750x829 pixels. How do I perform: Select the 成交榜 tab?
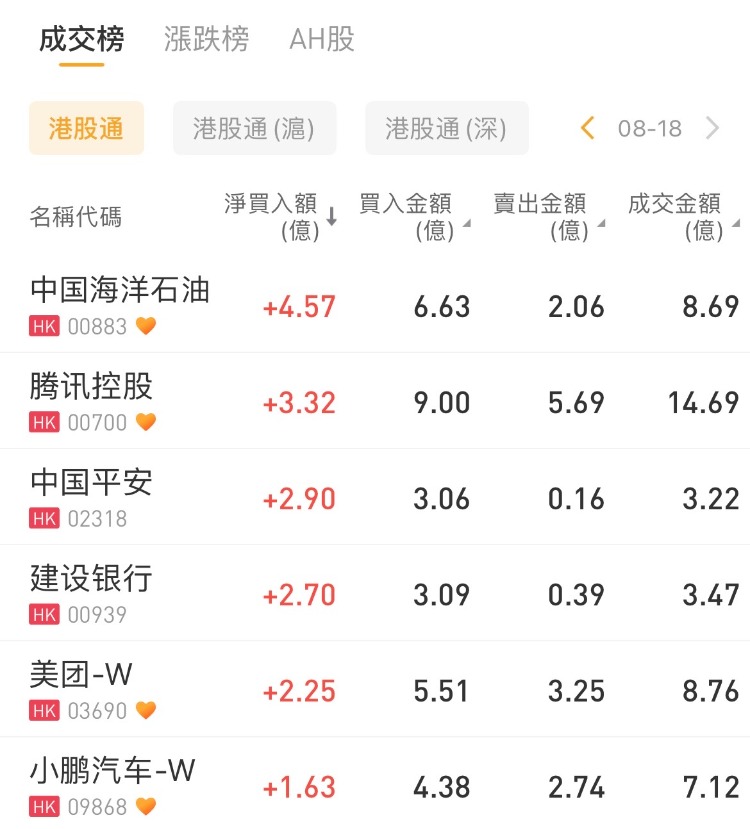[81, 40]
